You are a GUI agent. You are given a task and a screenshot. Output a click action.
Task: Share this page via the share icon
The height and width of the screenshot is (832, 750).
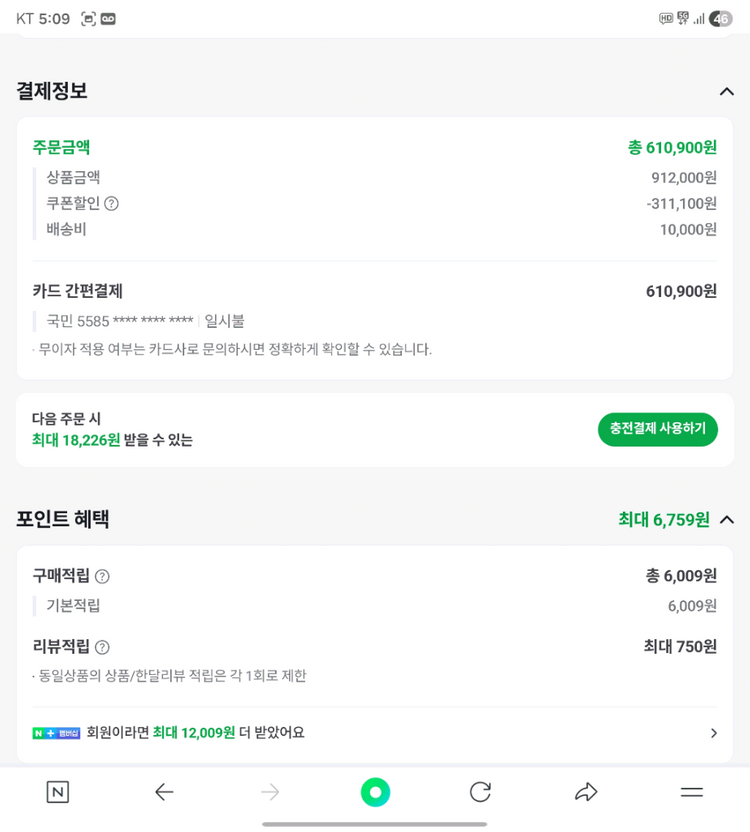[x=586, y=791]
